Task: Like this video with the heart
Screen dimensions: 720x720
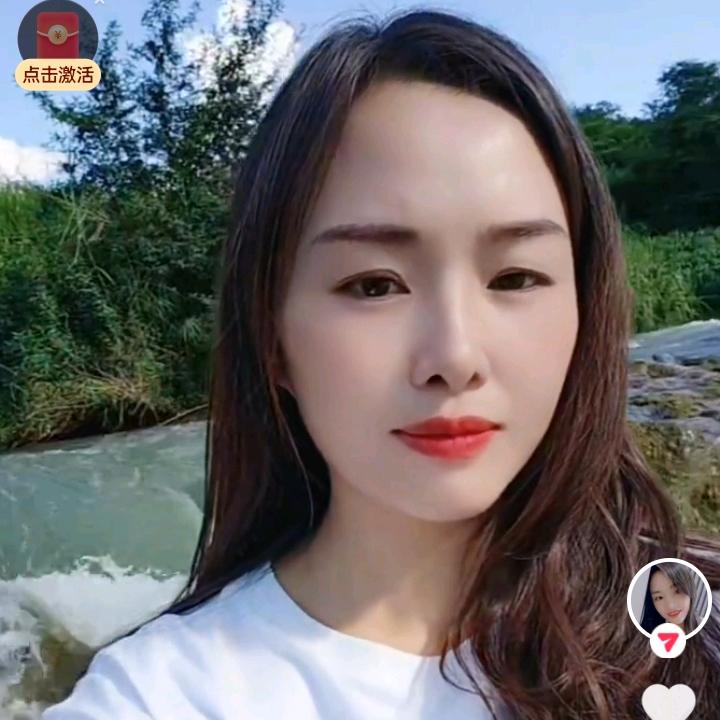Action: click(668, 701)
